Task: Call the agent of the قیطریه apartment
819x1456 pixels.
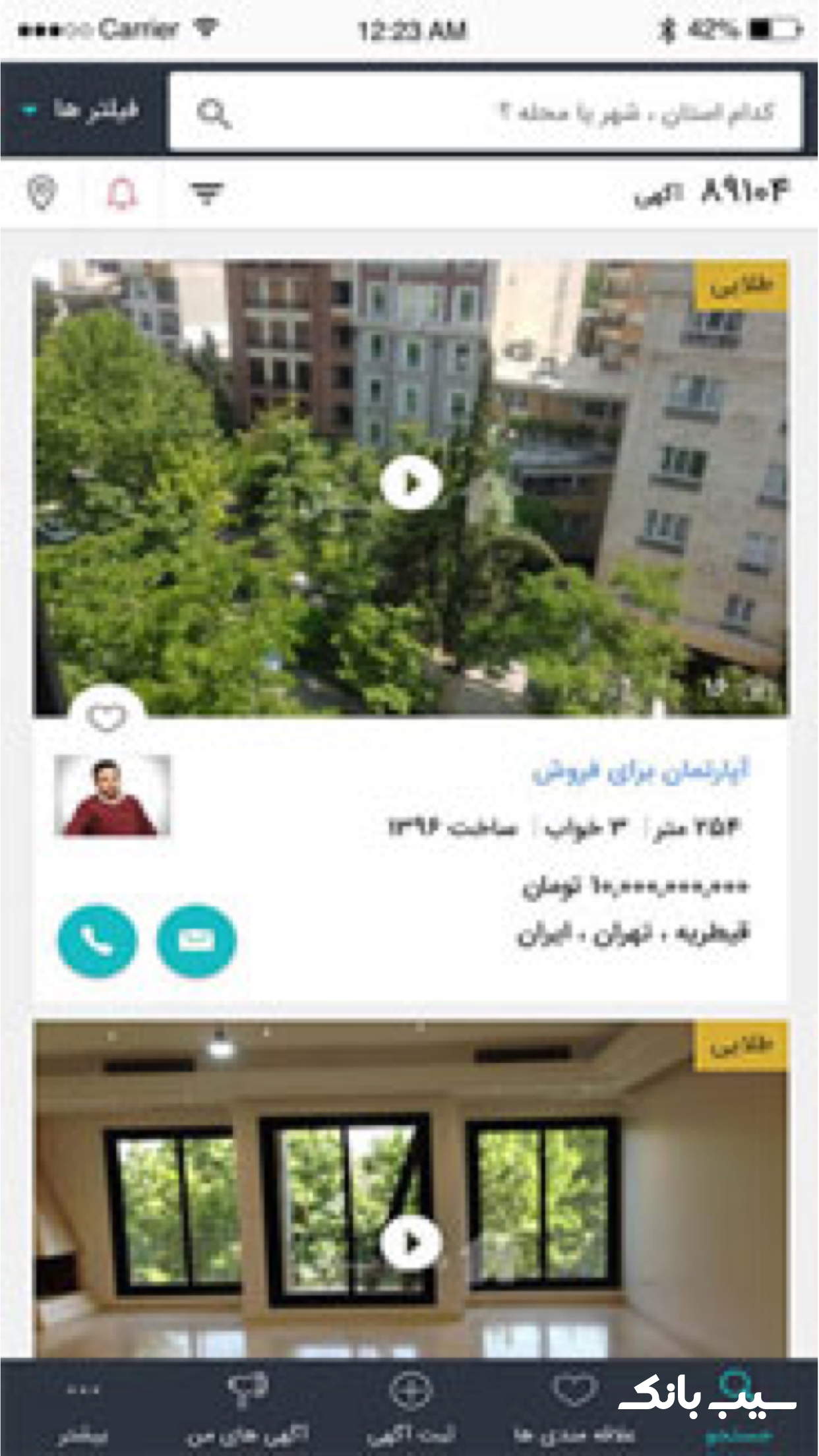Action: 98,940
